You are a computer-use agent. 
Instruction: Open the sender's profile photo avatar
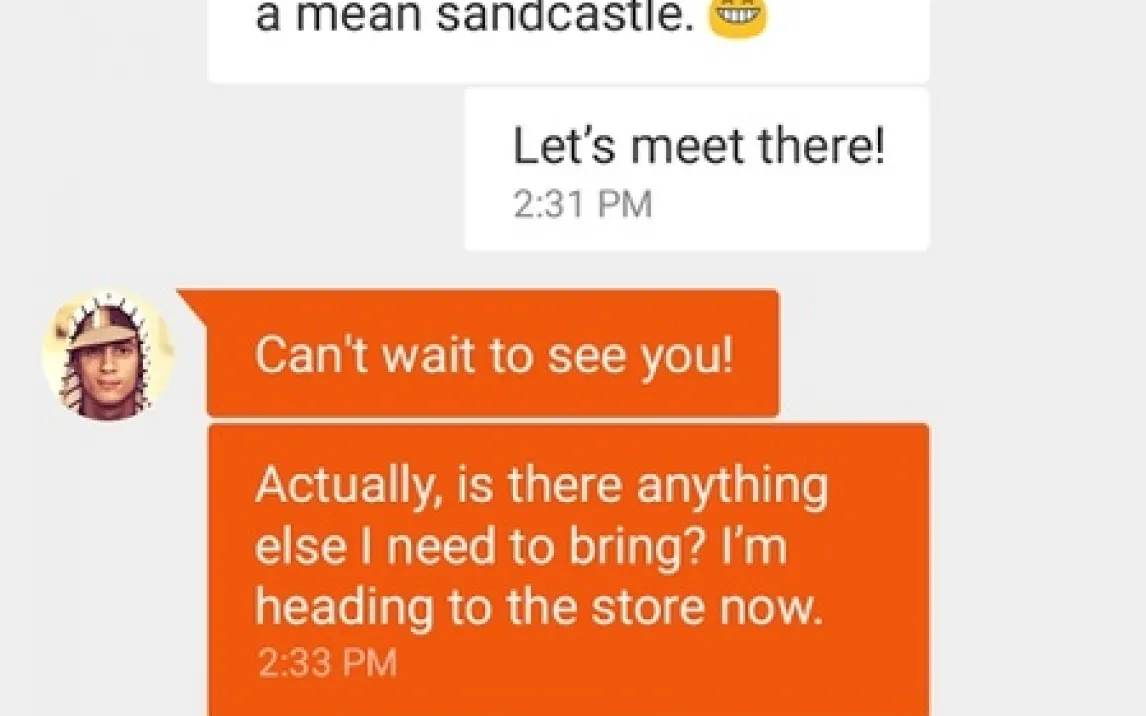pyautogui.click(x=107, y=356)
